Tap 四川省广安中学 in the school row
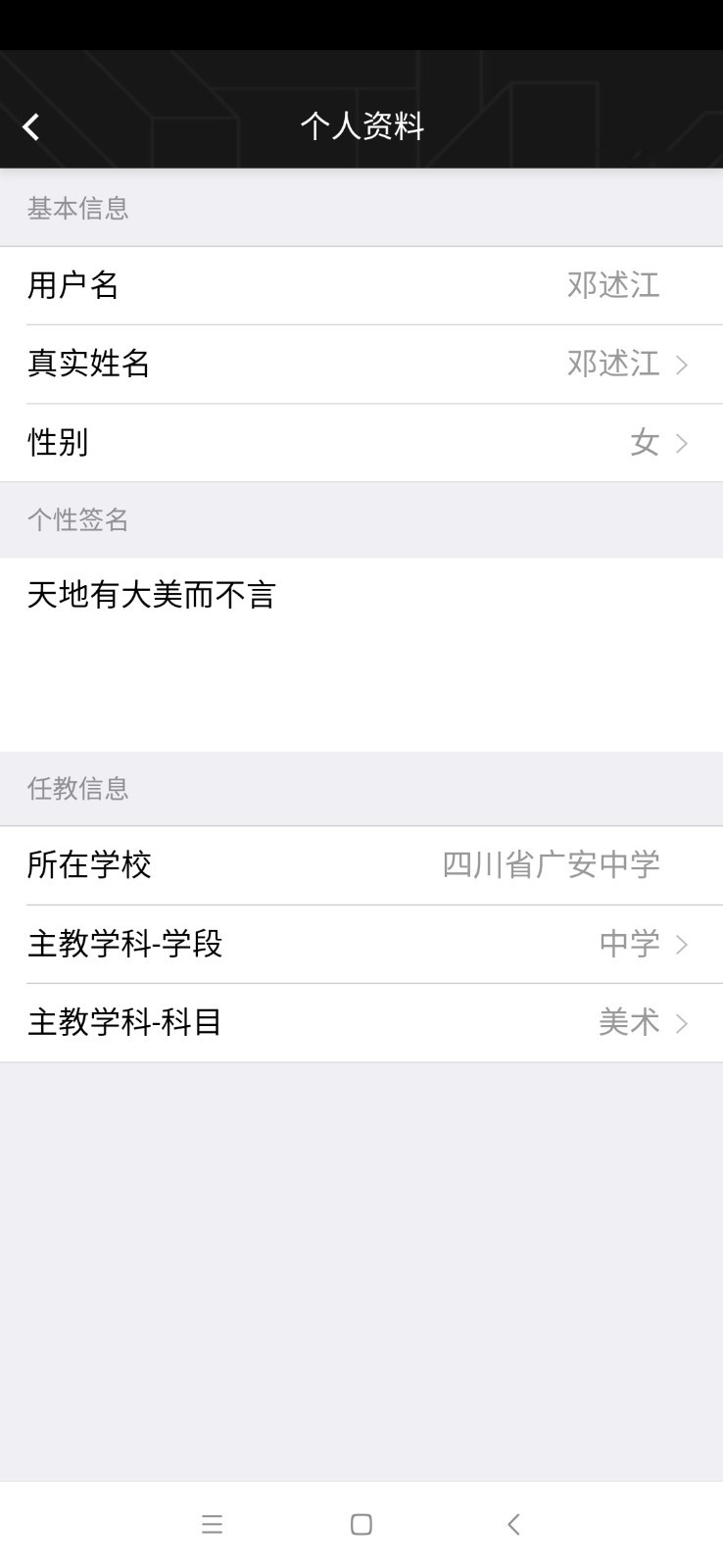 click(552, 864)
